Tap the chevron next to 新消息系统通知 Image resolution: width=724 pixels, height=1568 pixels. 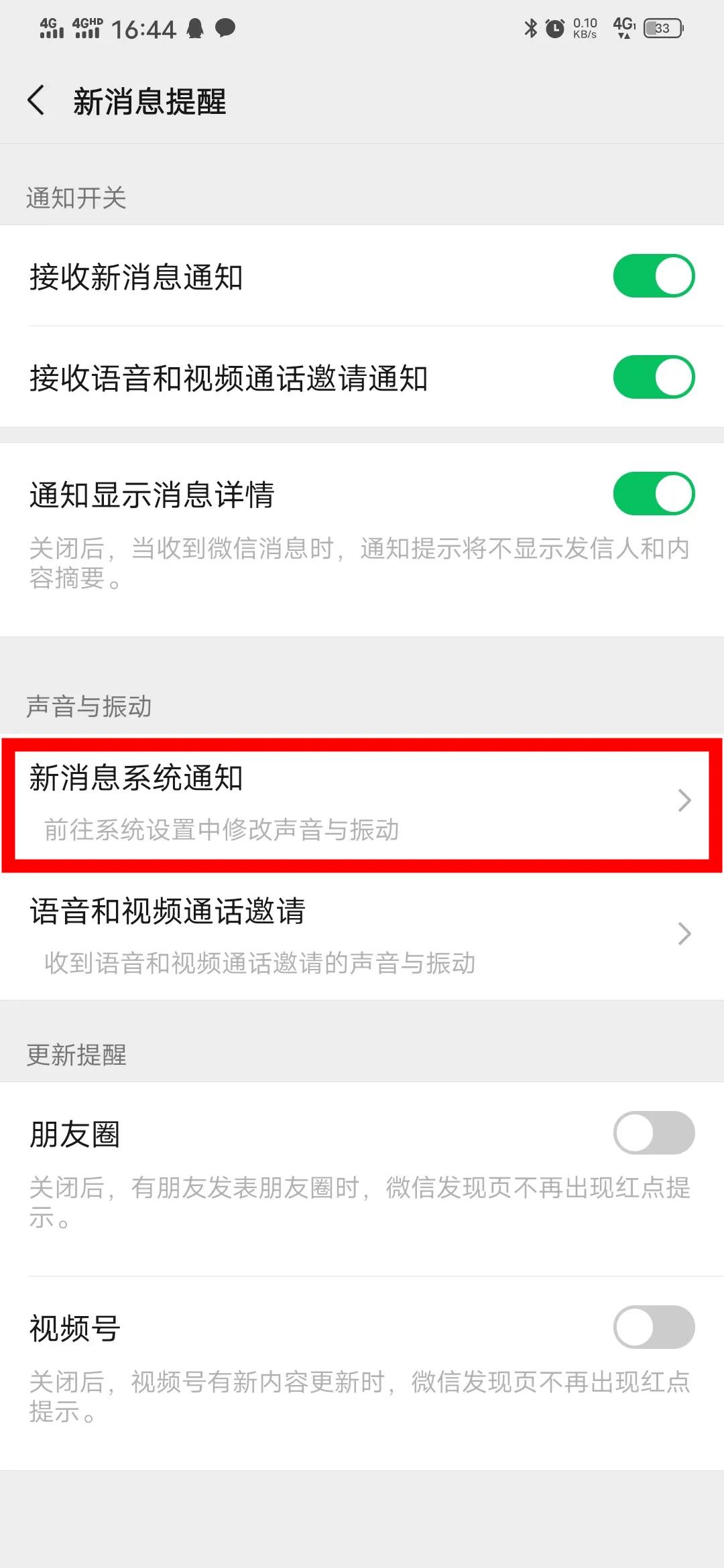[x=685, y=801]
